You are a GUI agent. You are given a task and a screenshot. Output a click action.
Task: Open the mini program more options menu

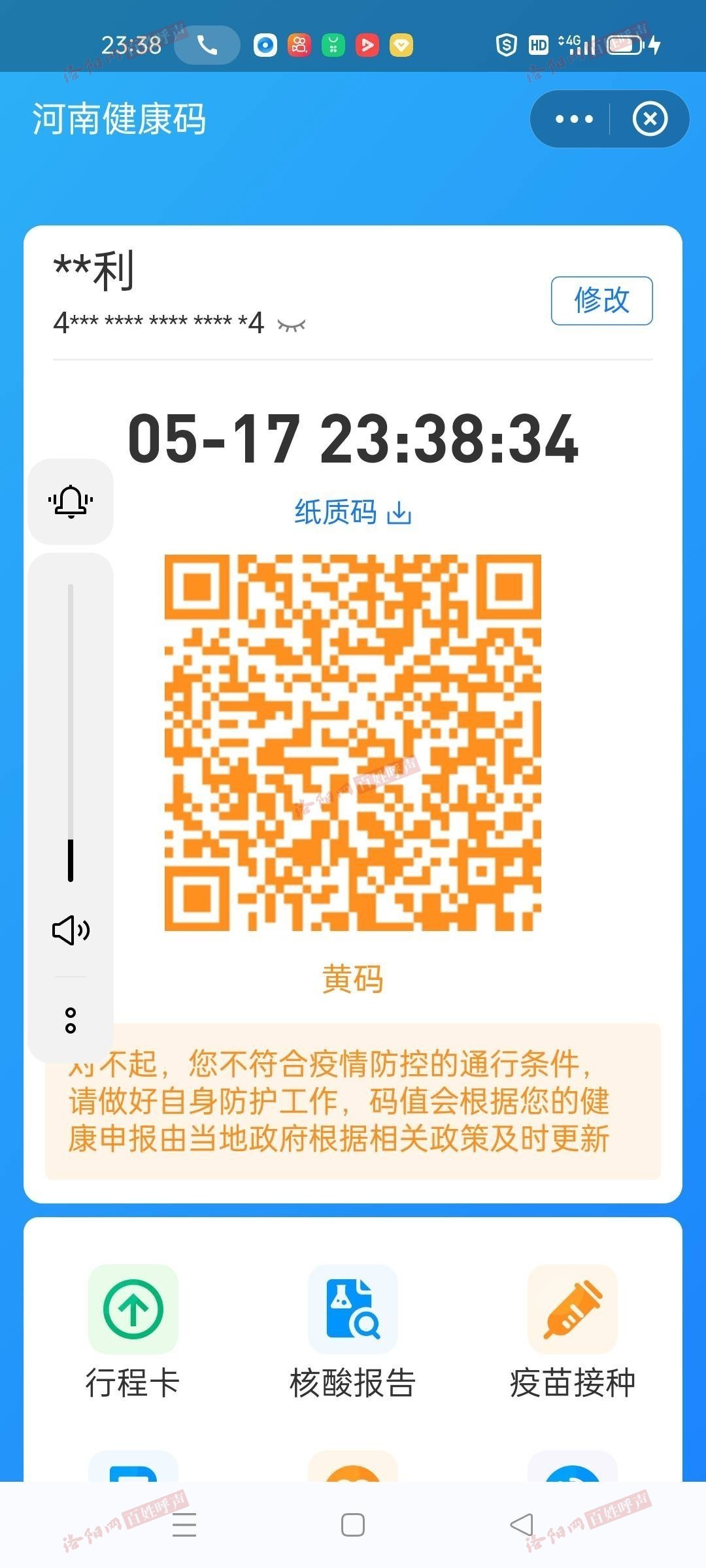click(573, 119)
